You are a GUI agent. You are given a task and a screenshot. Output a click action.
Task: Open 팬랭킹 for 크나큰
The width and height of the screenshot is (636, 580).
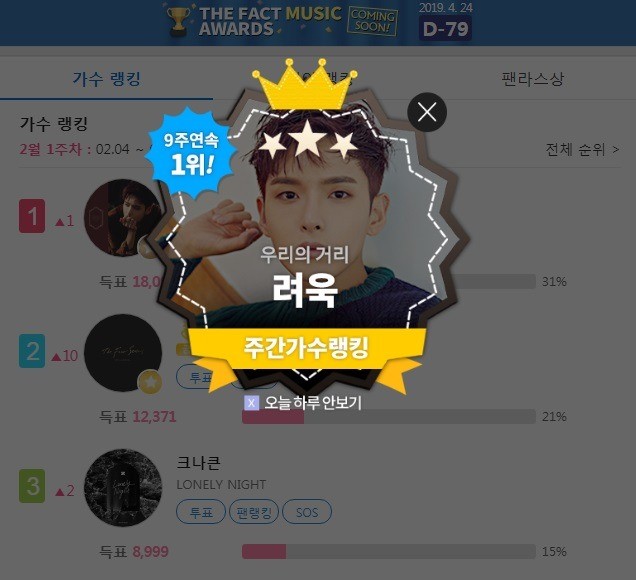(x=254, y=513)
